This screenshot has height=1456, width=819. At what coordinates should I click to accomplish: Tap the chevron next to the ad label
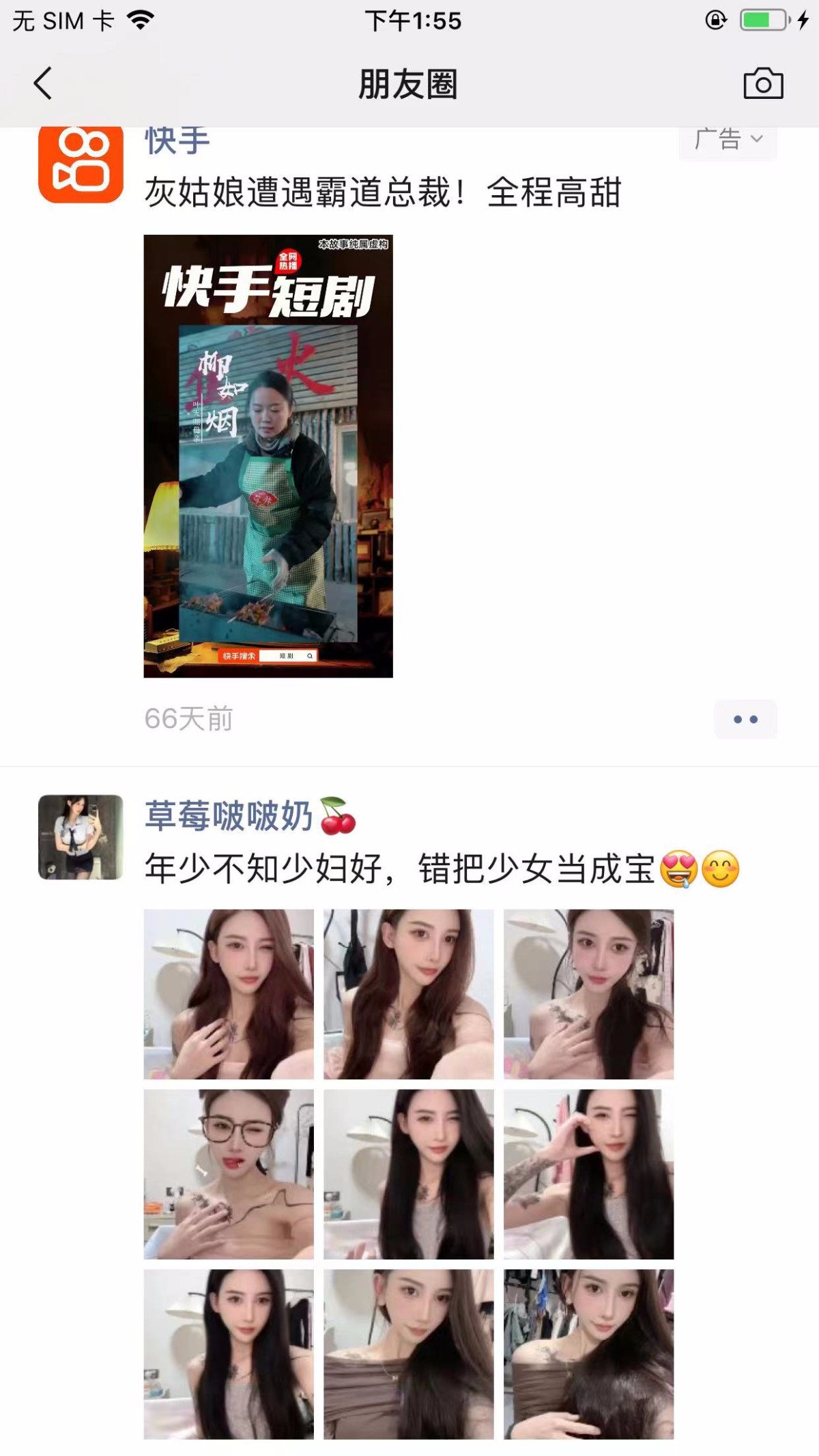tap(758, 139)
